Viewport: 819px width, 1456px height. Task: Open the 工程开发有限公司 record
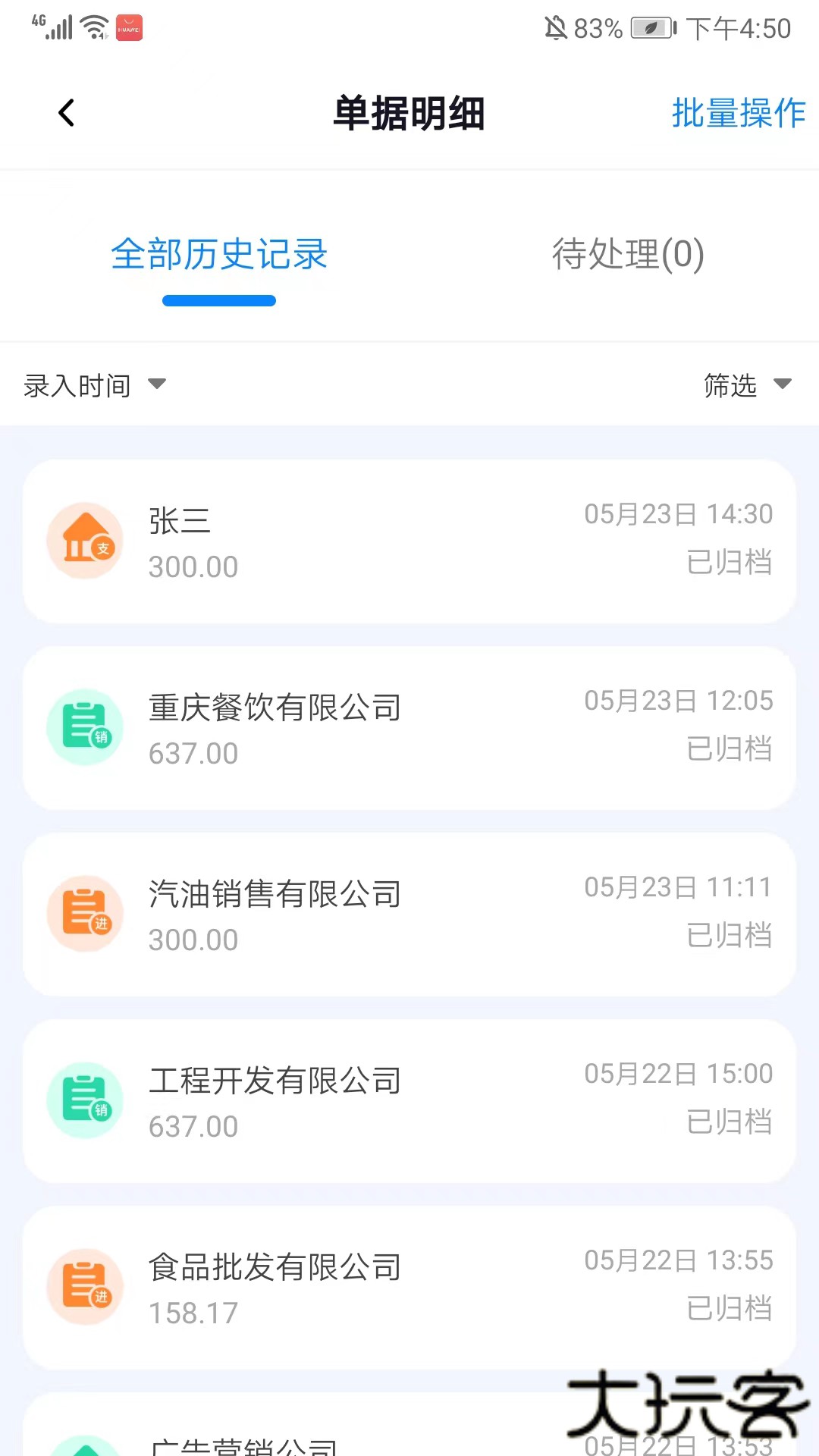pyautogui.click(x=409, y=1101)
